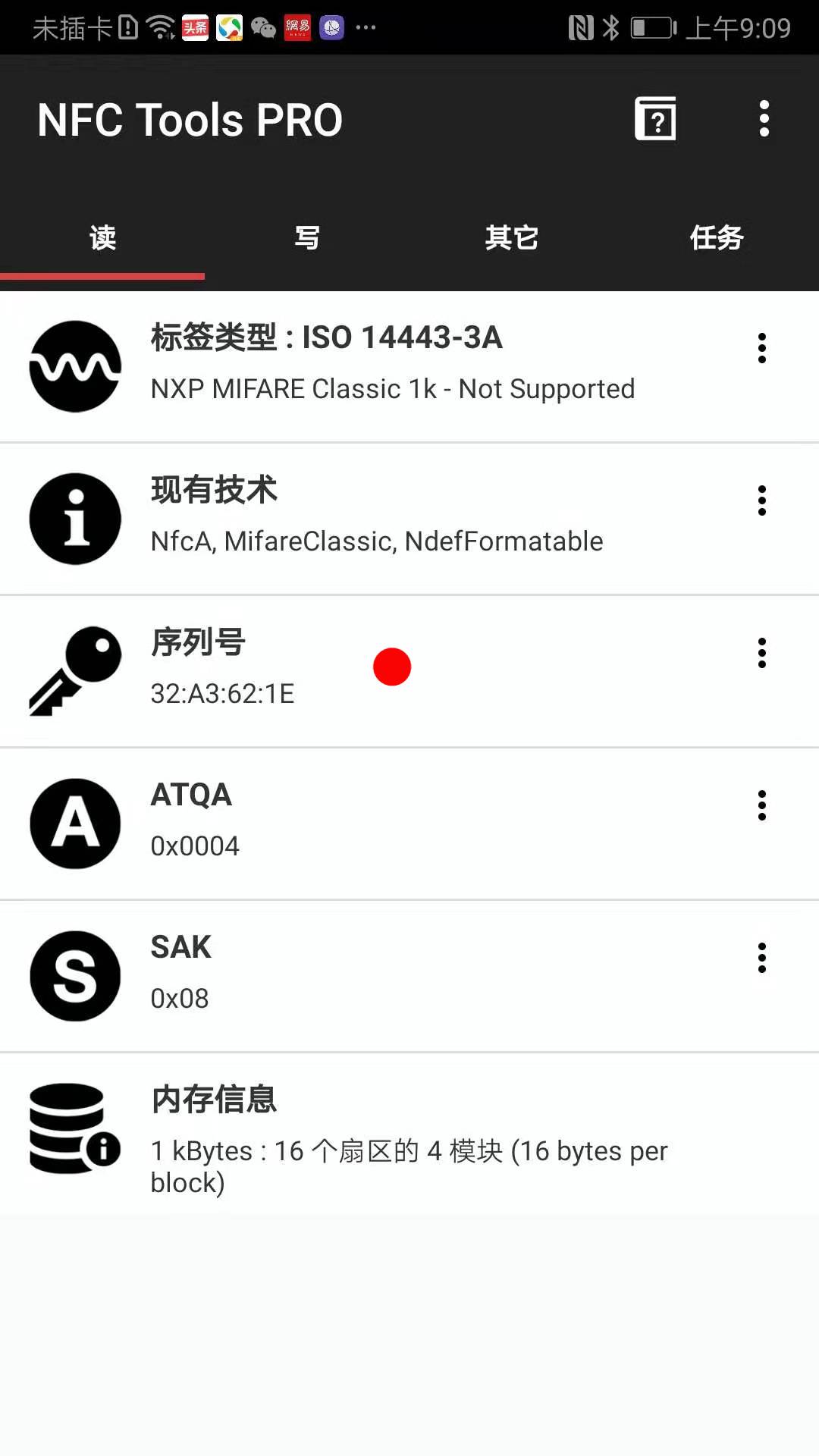
Task: Open the 现有技术 overflow menu
Action: click(x=761, y=500)
